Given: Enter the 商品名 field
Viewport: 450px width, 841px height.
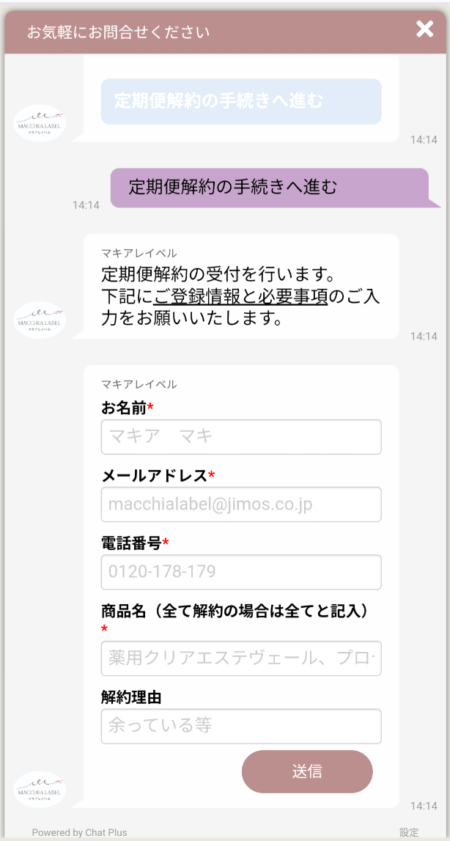Looking at the screenshot, I should [241, 658].
